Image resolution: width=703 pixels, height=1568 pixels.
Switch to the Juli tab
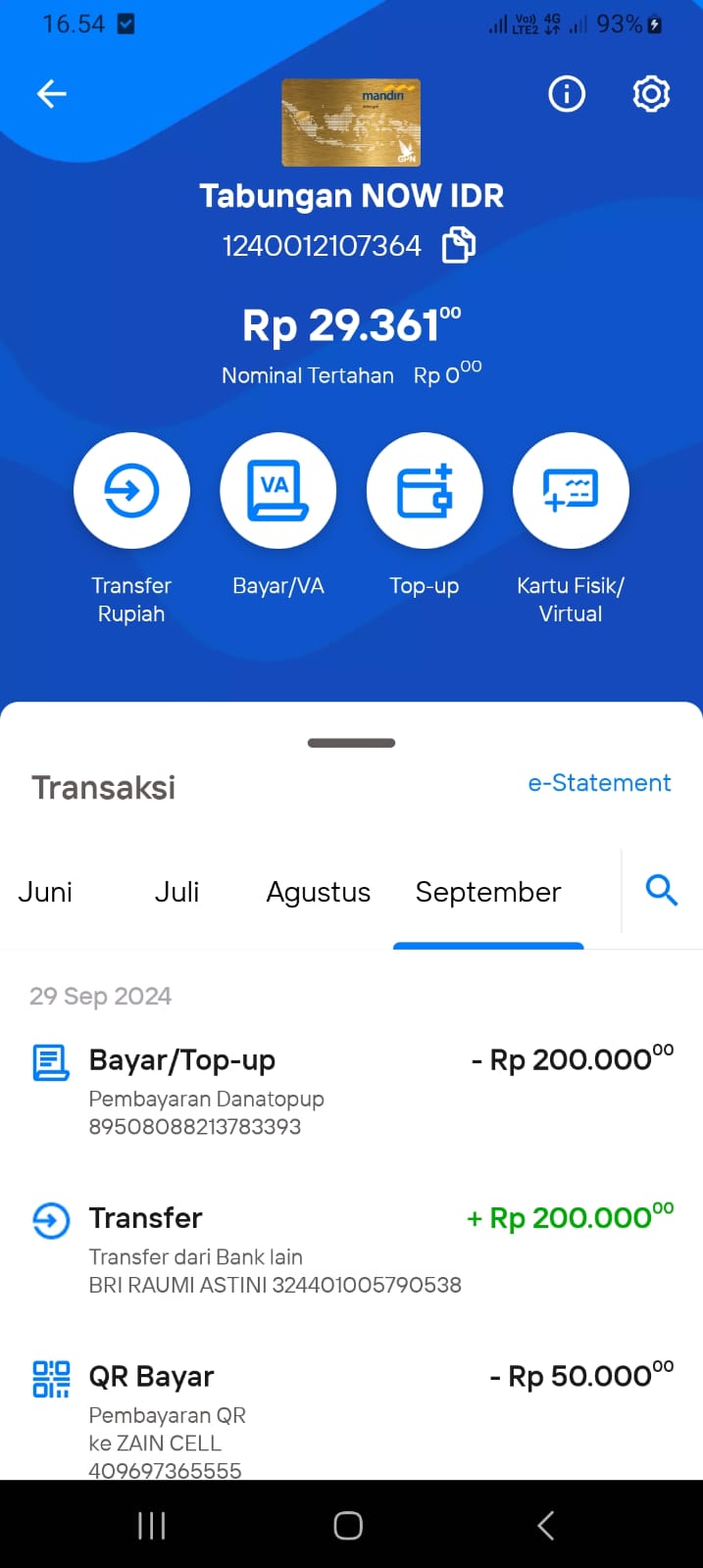tap(177, 892)
